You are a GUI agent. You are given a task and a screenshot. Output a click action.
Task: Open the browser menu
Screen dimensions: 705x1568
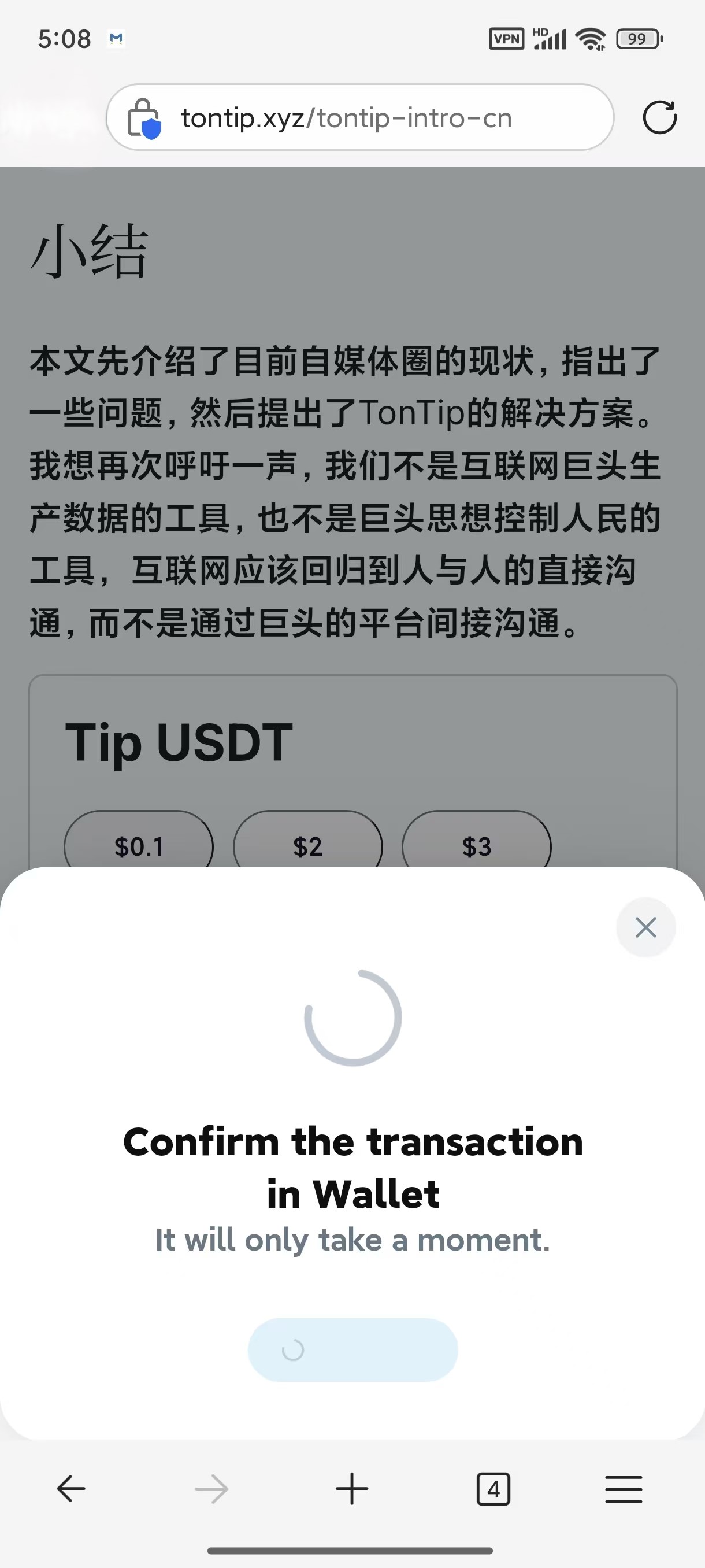[x=624, y=1489]
